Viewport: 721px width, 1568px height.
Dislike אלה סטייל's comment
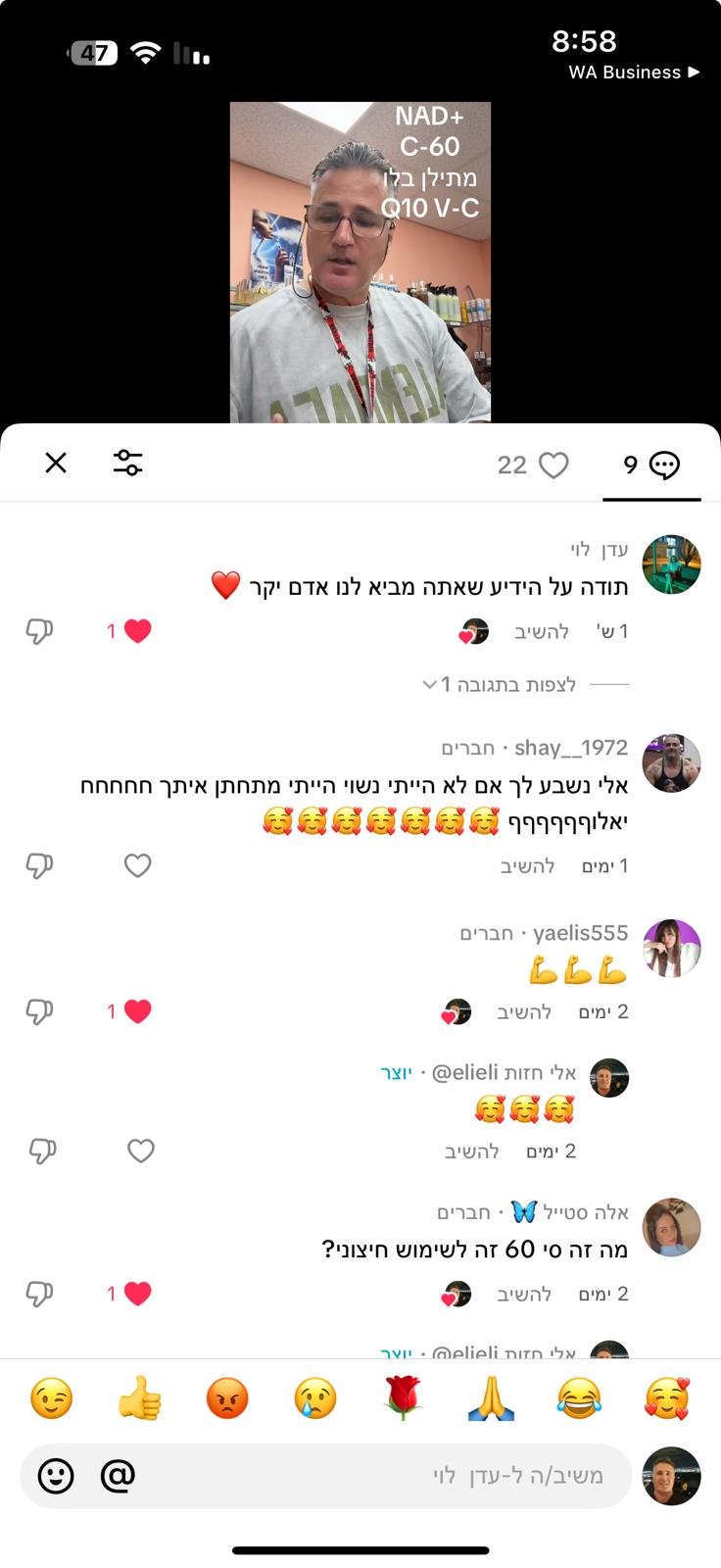click(x=39, y=1295)
